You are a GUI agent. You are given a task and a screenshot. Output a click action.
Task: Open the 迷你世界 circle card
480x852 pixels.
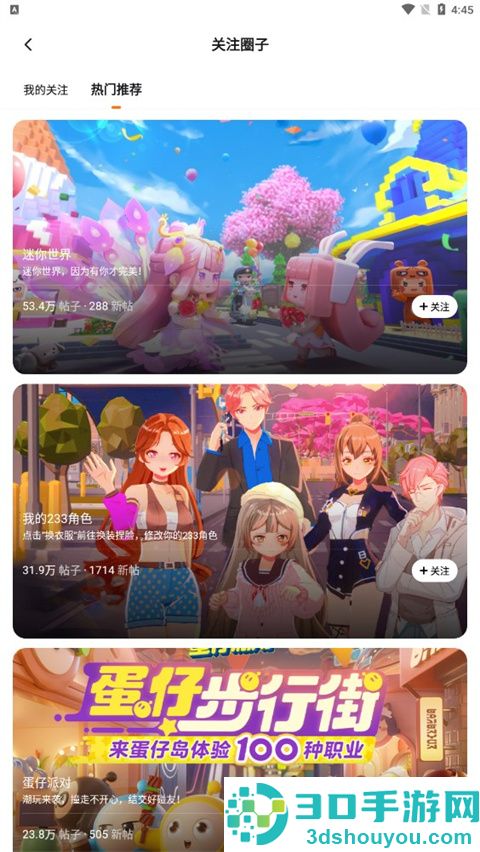coord(240,247)
